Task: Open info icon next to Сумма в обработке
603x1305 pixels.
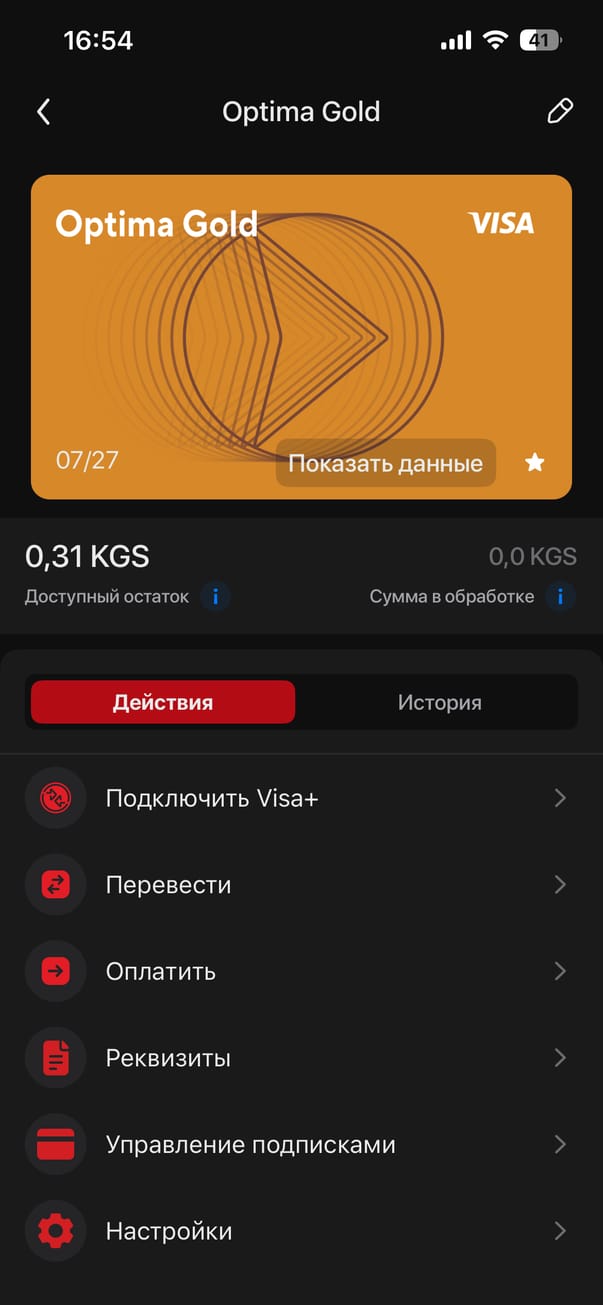Action: coord(560,597)
